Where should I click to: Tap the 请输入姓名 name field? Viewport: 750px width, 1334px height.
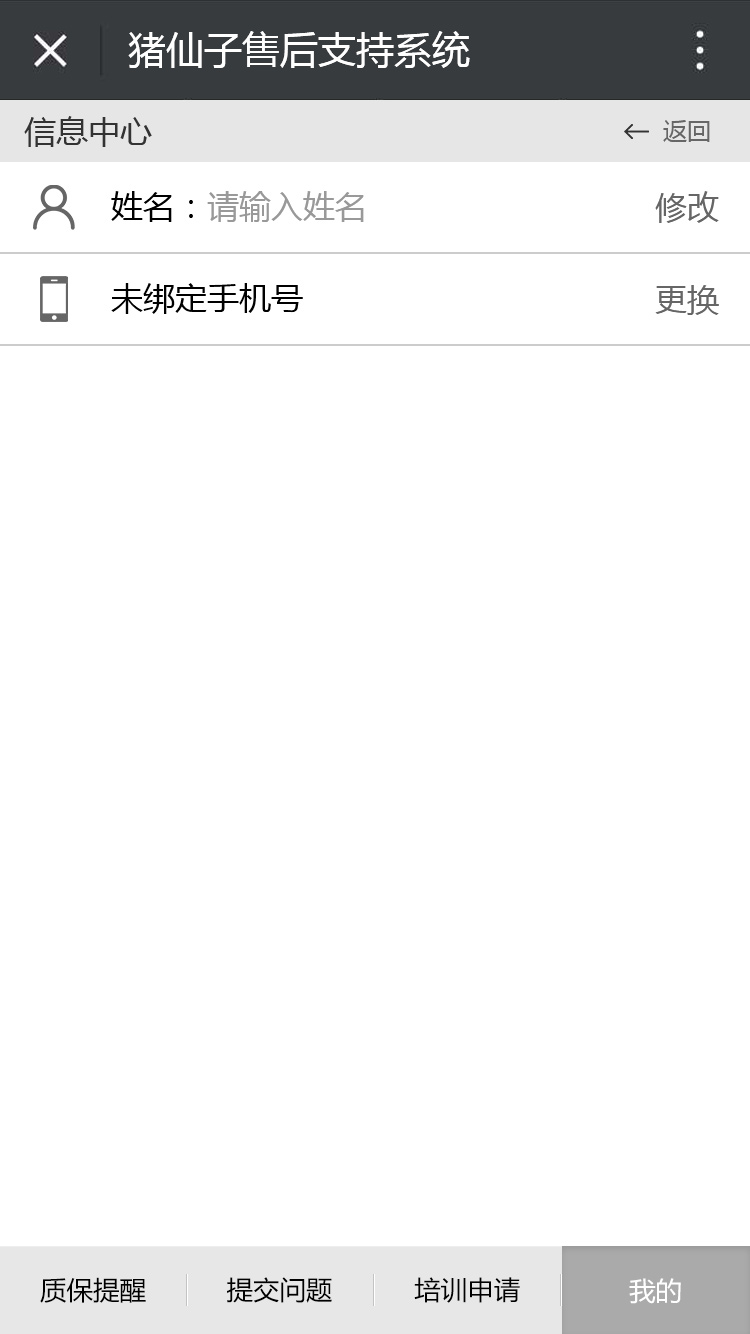[286, 207]
